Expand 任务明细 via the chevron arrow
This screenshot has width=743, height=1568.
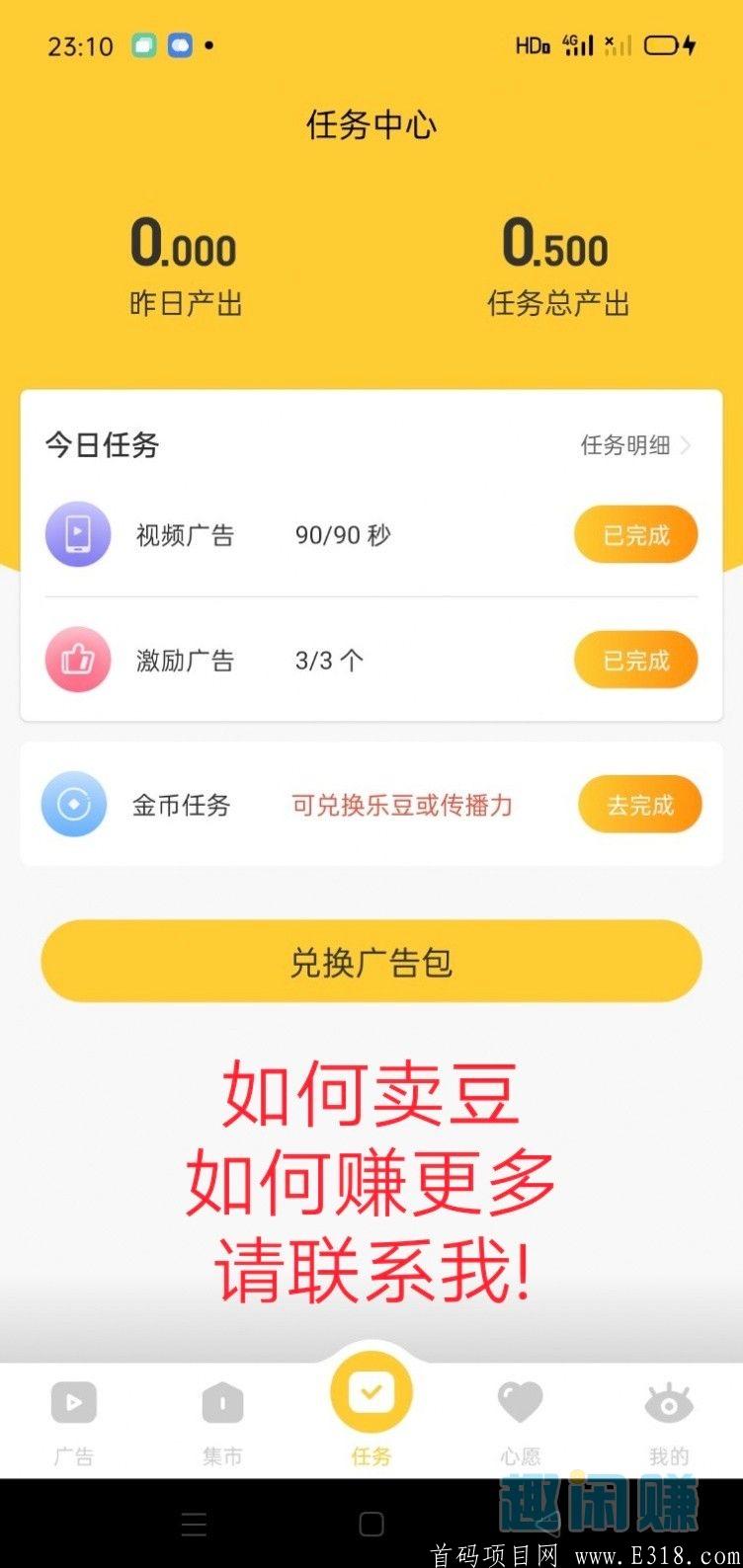point(689,446)
